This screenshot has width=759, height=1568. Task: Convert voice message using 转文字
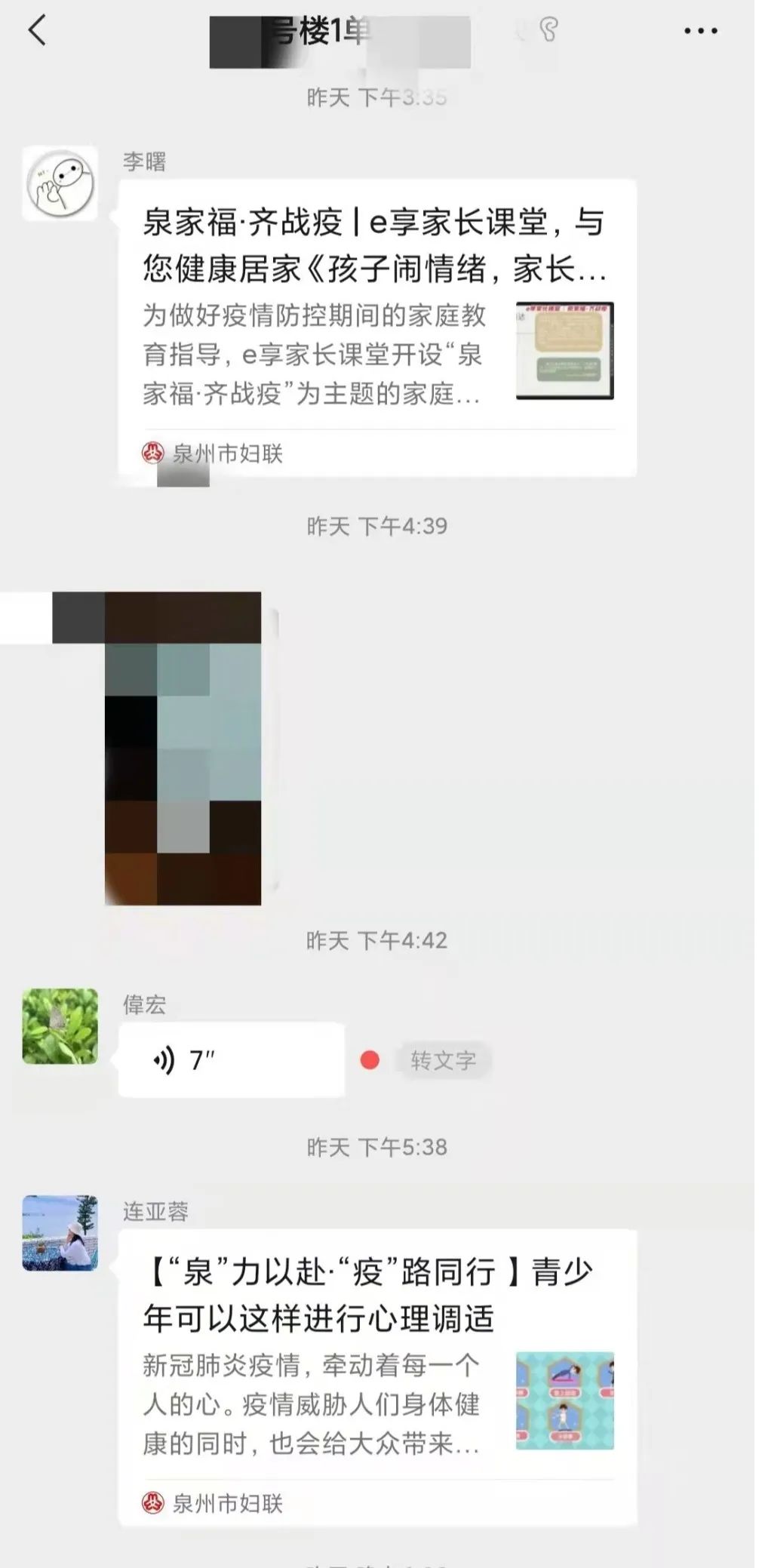[x=444, y=1060]
